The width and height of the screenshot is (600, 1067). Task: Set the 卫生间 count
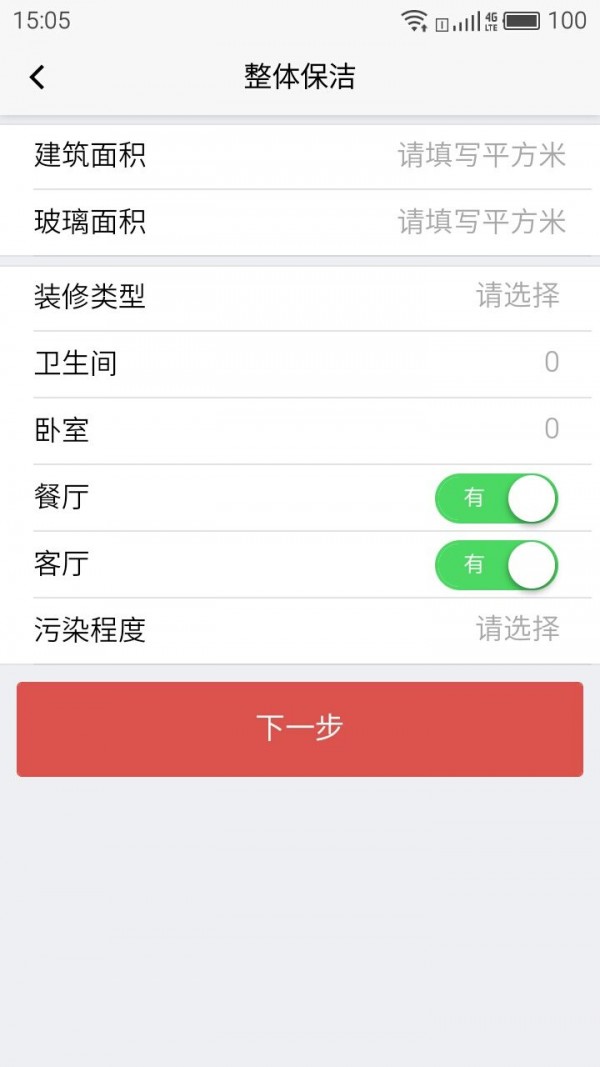[550, 363]
